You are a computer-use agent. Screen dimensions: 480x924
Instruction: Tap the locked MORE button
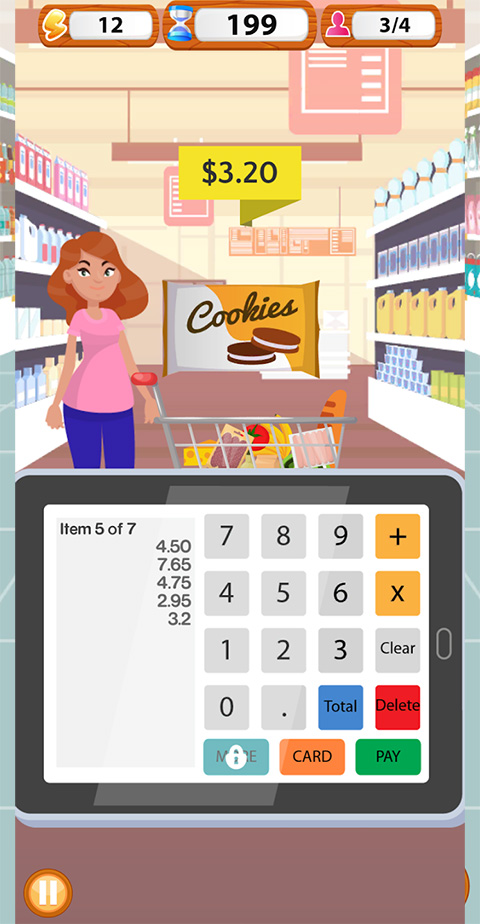click(236, 757)
